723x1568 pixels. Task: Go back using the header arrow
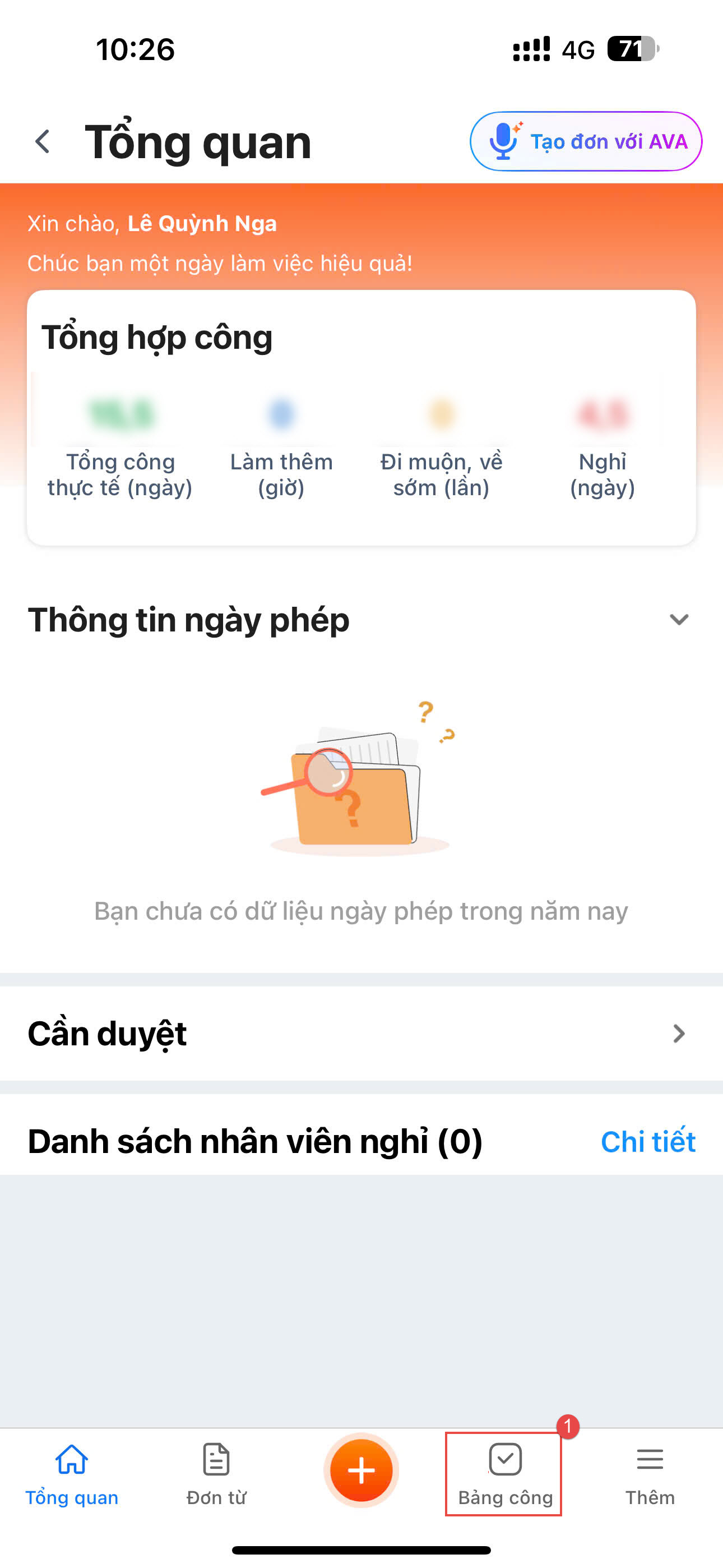pyautogui.click(x=43, y=142)
